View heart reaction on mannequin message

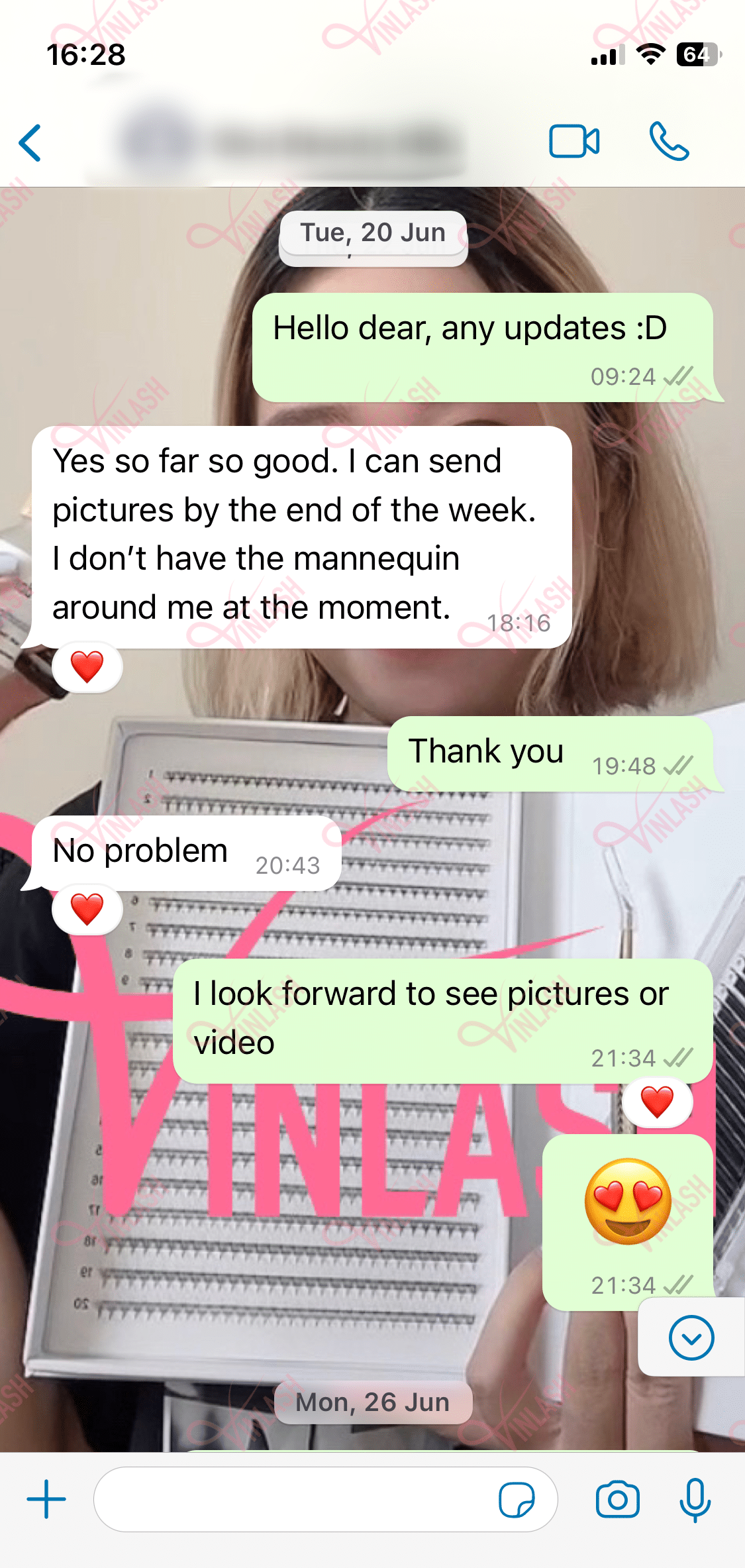point(87,666)
